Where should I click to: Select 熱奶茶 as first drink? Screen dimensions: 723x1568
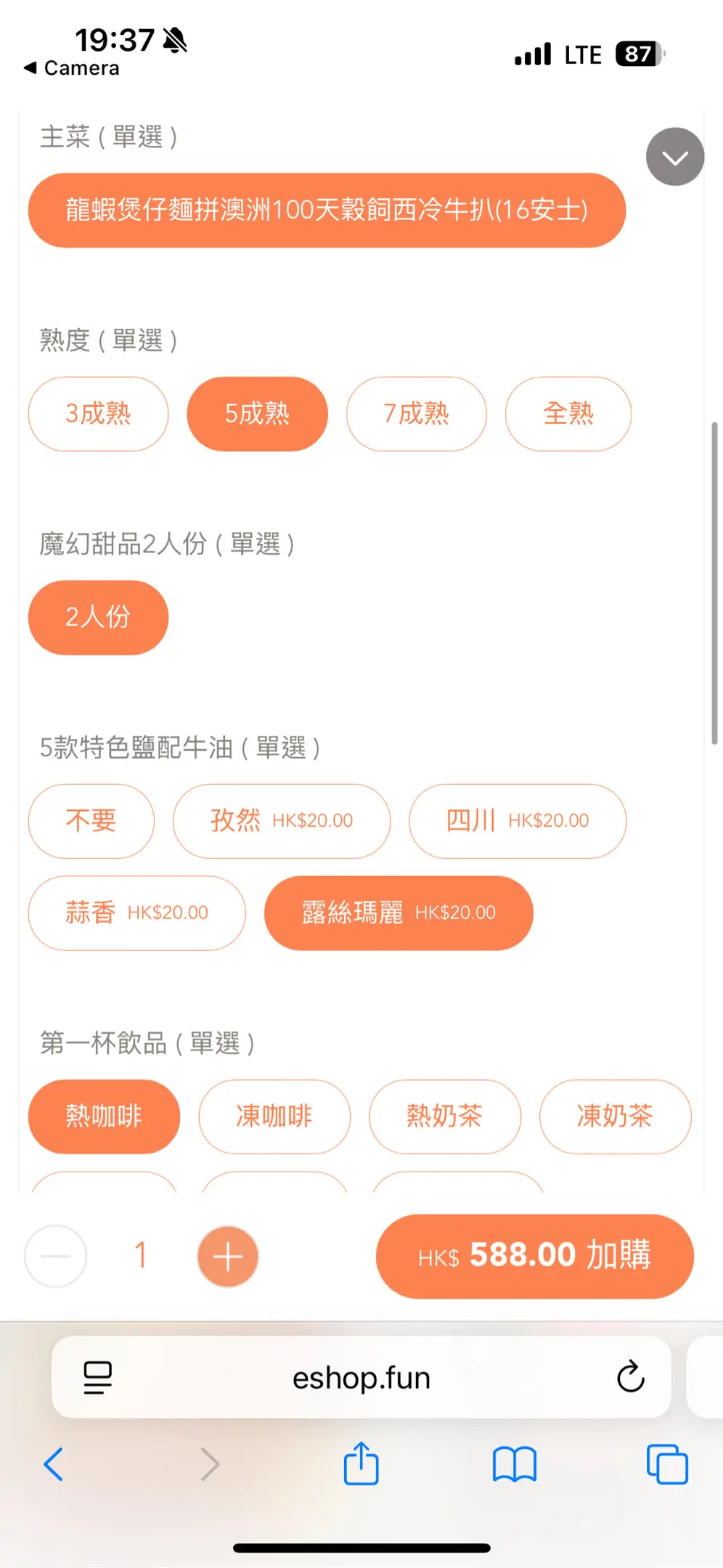444,1116
